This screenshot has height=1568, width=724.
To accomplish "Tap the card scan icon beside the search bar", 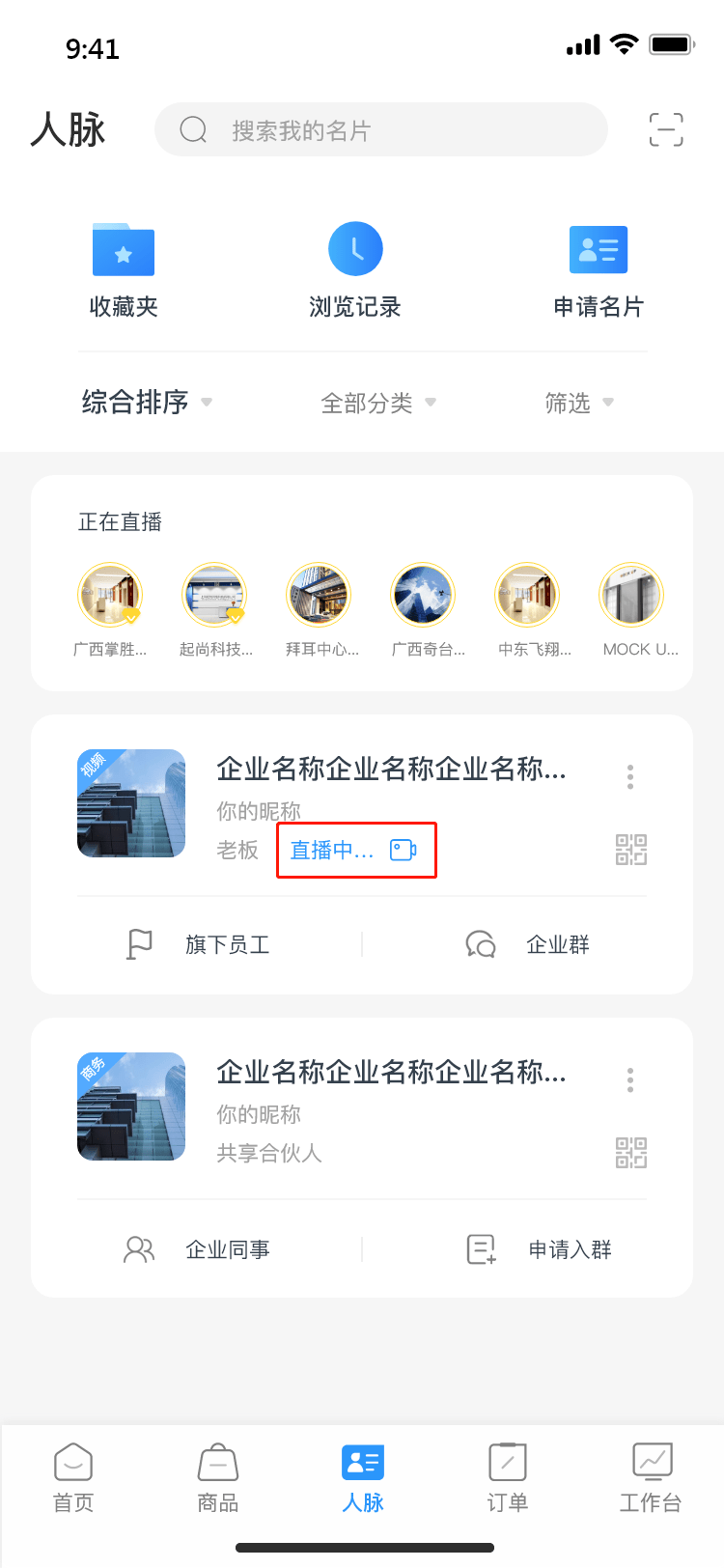I will click(x=665, y=129).
